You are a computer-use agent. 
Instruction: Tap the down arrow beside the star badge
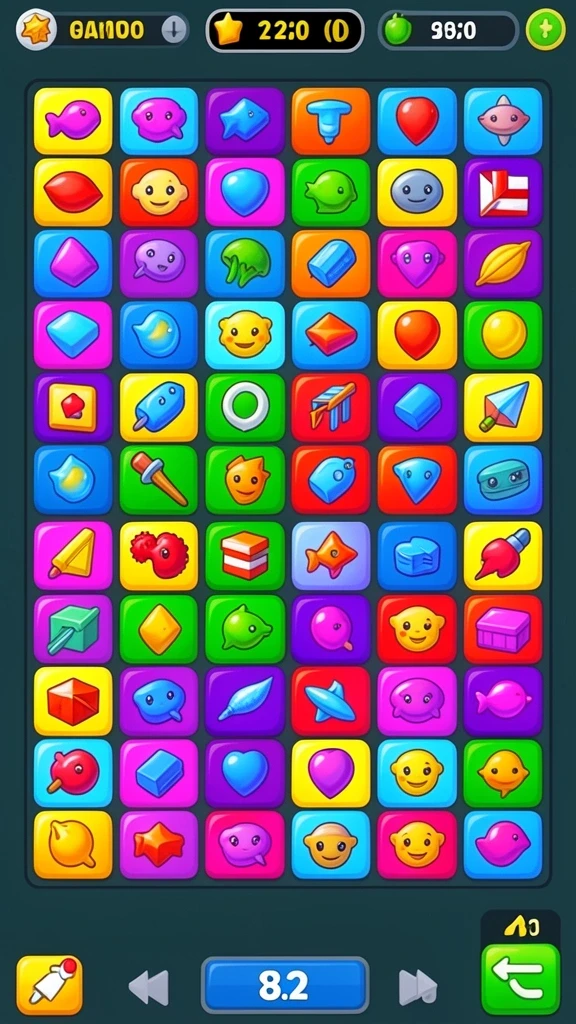click(x=174, y=29)
